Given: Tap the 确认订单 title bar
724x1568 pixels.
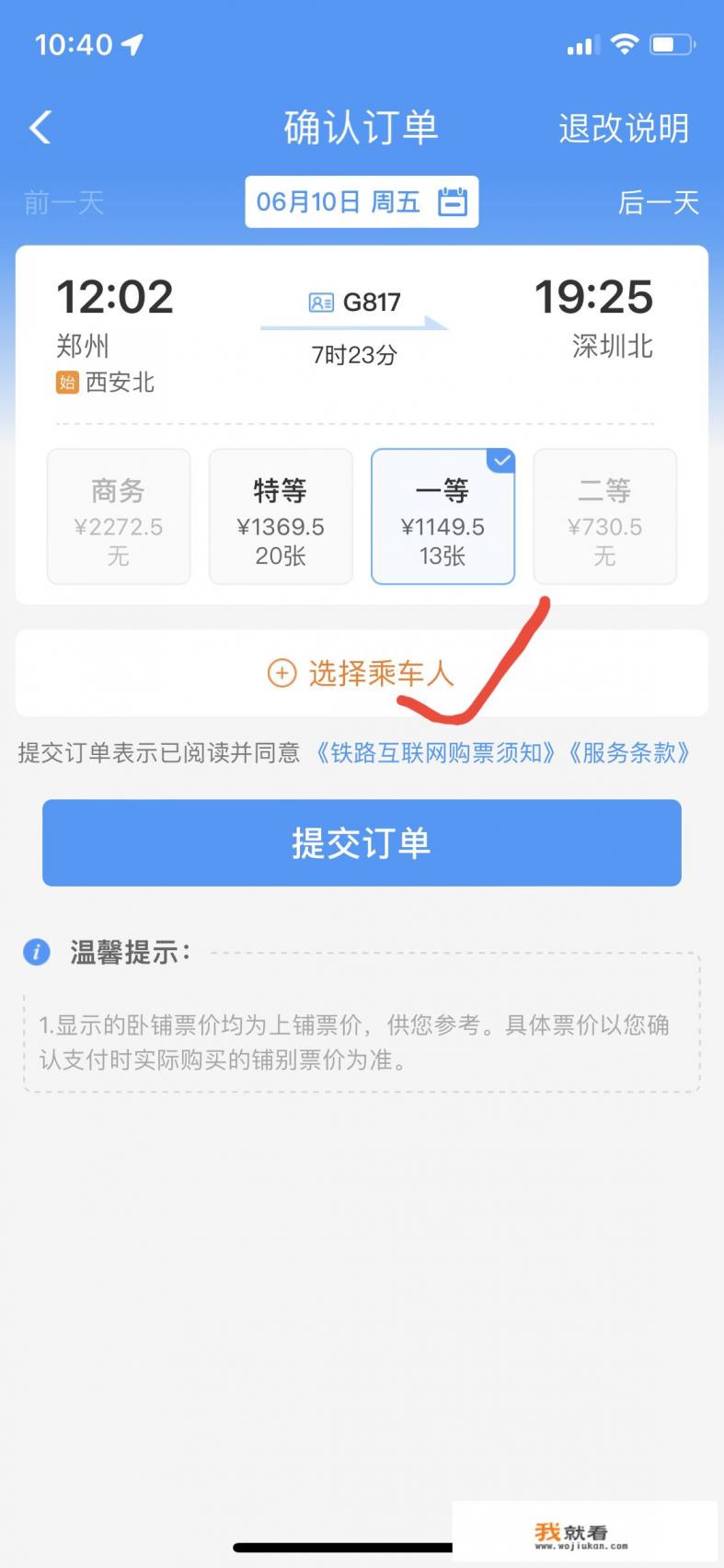Looking at the screenshot, I should tap(362, 128).
